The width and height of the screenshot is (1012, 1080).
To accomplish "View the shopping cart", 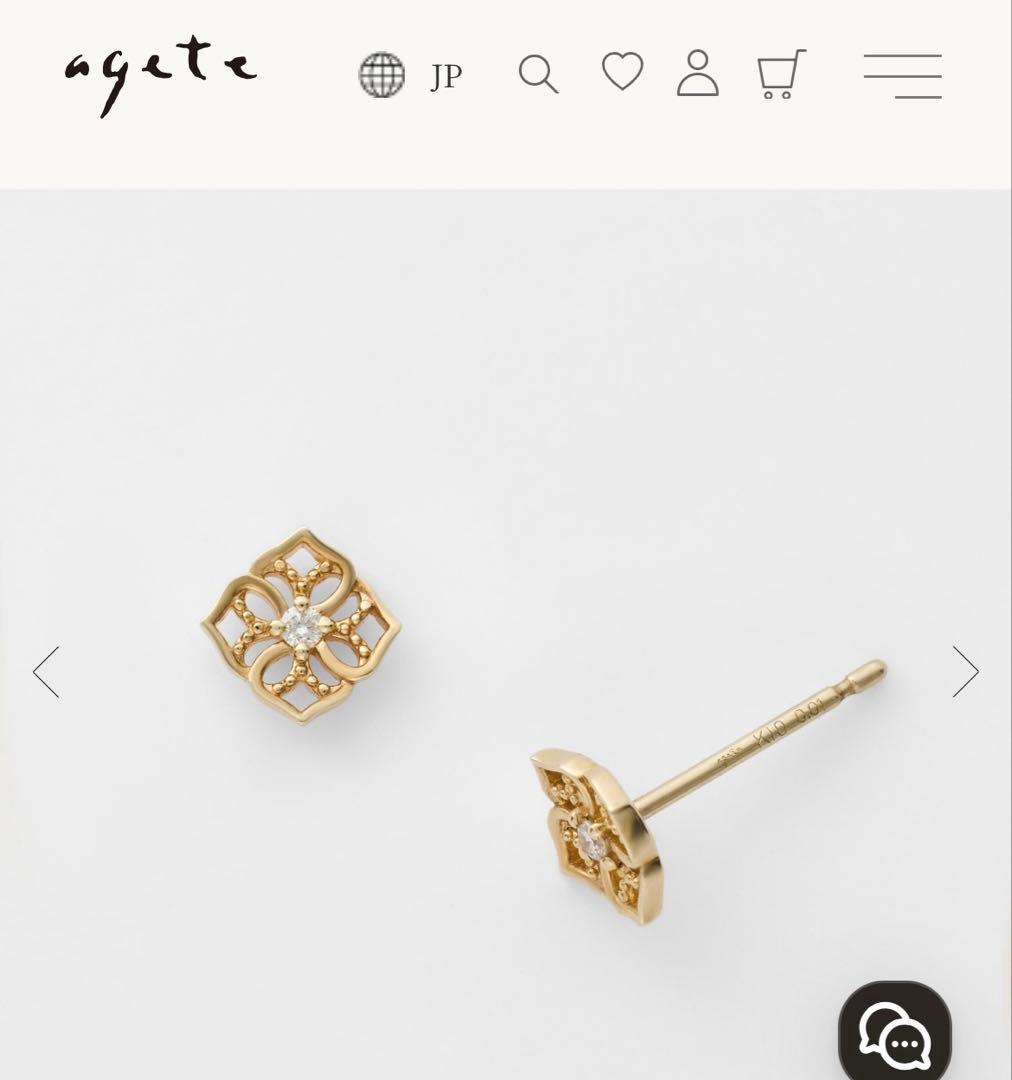I will pyautogui.click(x=781, y=74).
